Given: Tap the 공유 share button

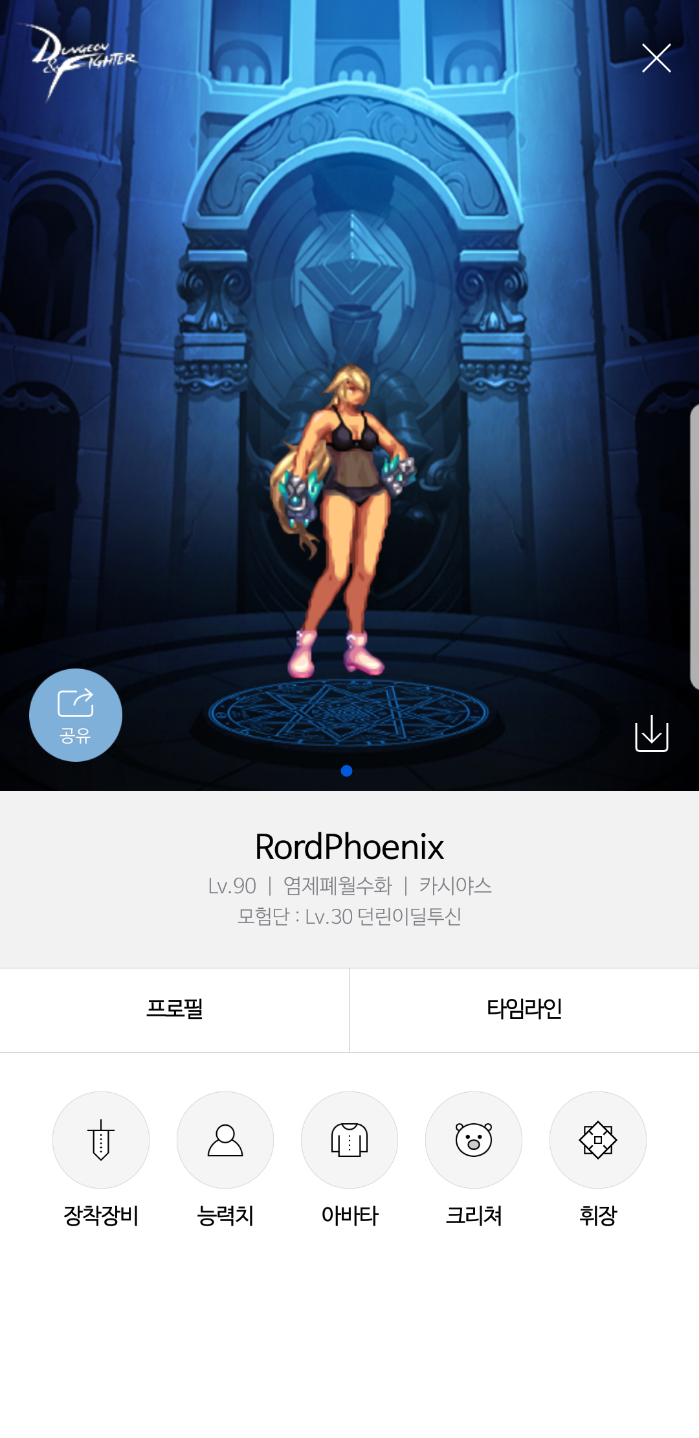Looking at the screenshot, I should [x=76, y=715].
